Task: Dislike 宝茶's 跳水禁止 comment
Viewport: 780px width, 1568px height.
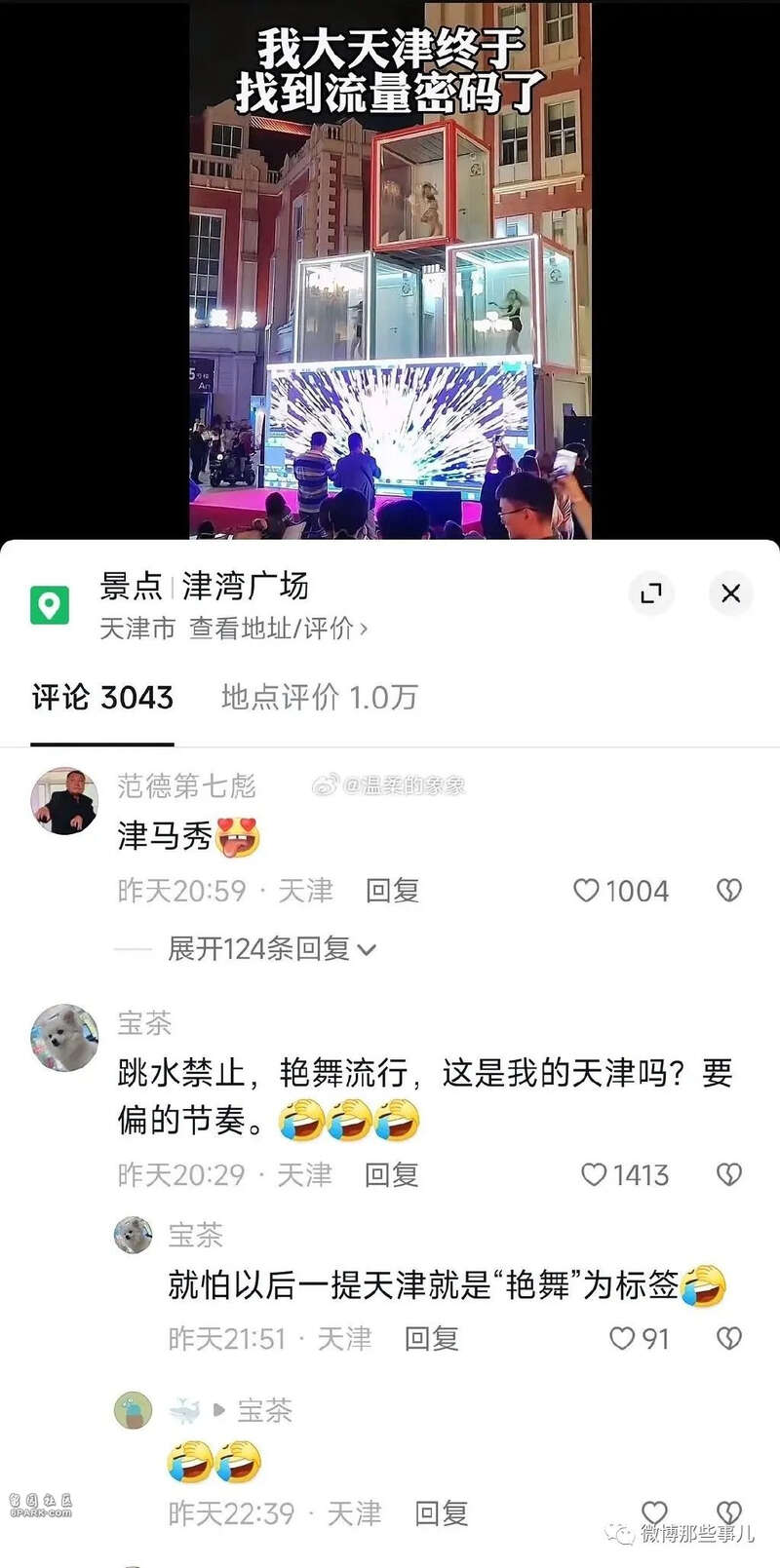Action: click(729, 1175)
